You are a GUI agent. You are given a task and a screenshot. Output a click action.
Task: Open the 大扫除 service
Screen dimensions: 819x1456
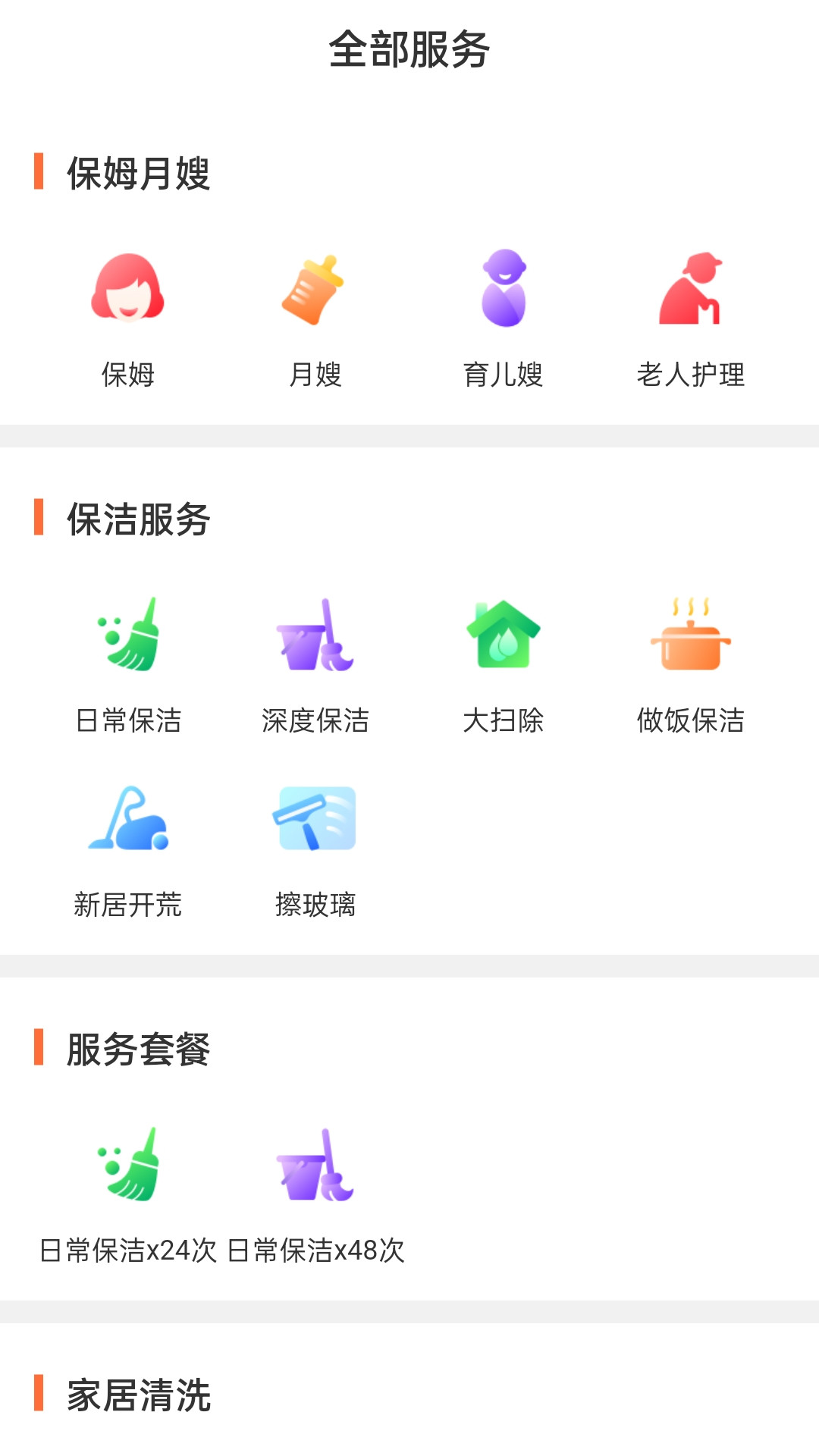pyautogui.click(x=503, y=664)
